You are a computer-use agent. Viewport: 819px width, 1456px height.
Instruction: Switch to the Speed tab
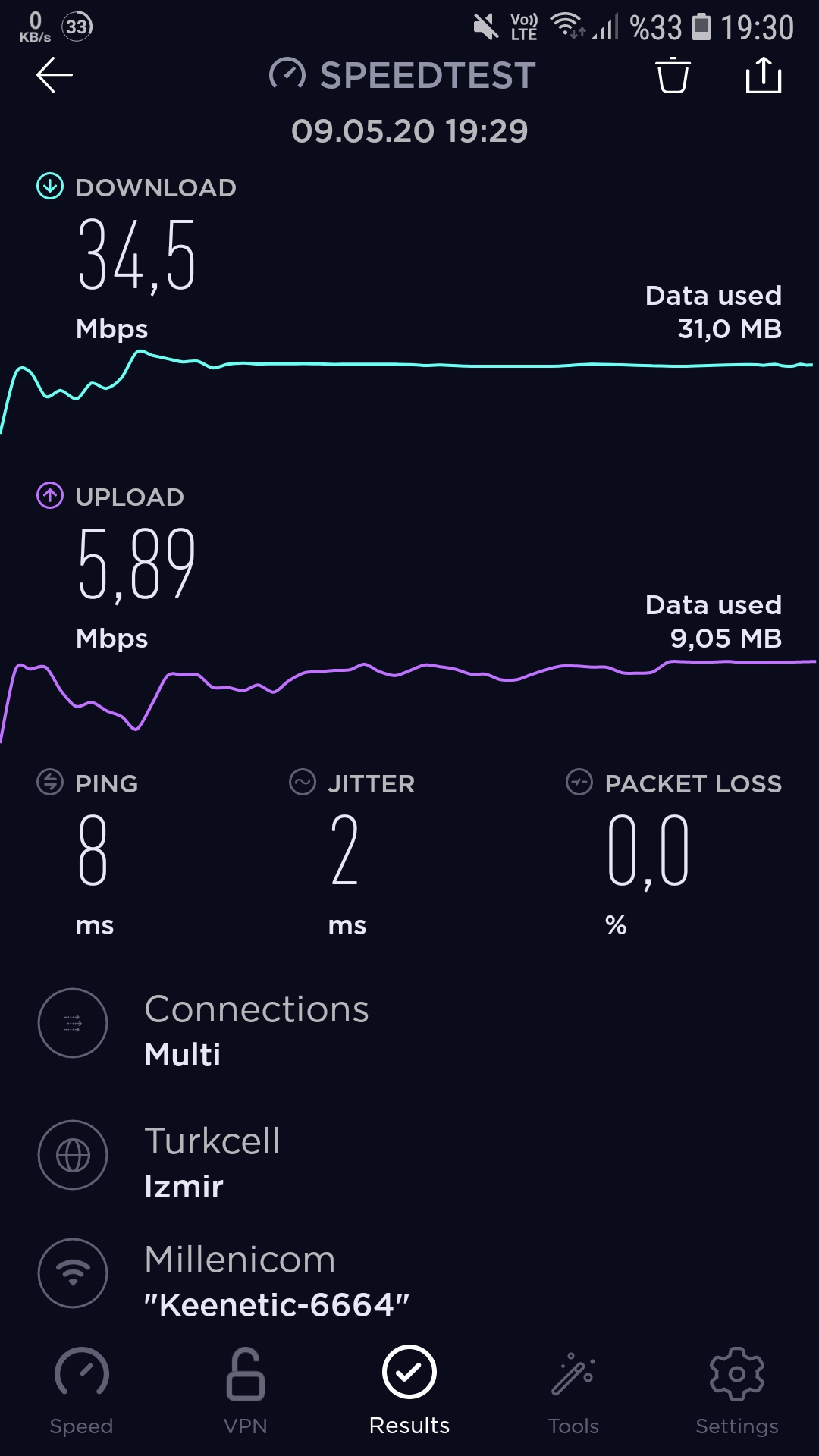[81, 1392]
